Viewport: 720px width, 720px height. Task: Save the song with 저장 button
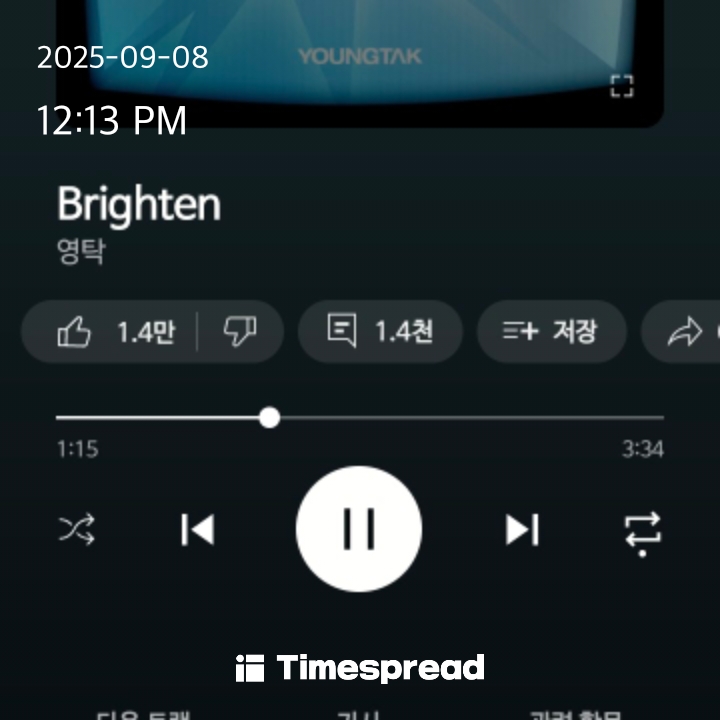pos(551,332)
